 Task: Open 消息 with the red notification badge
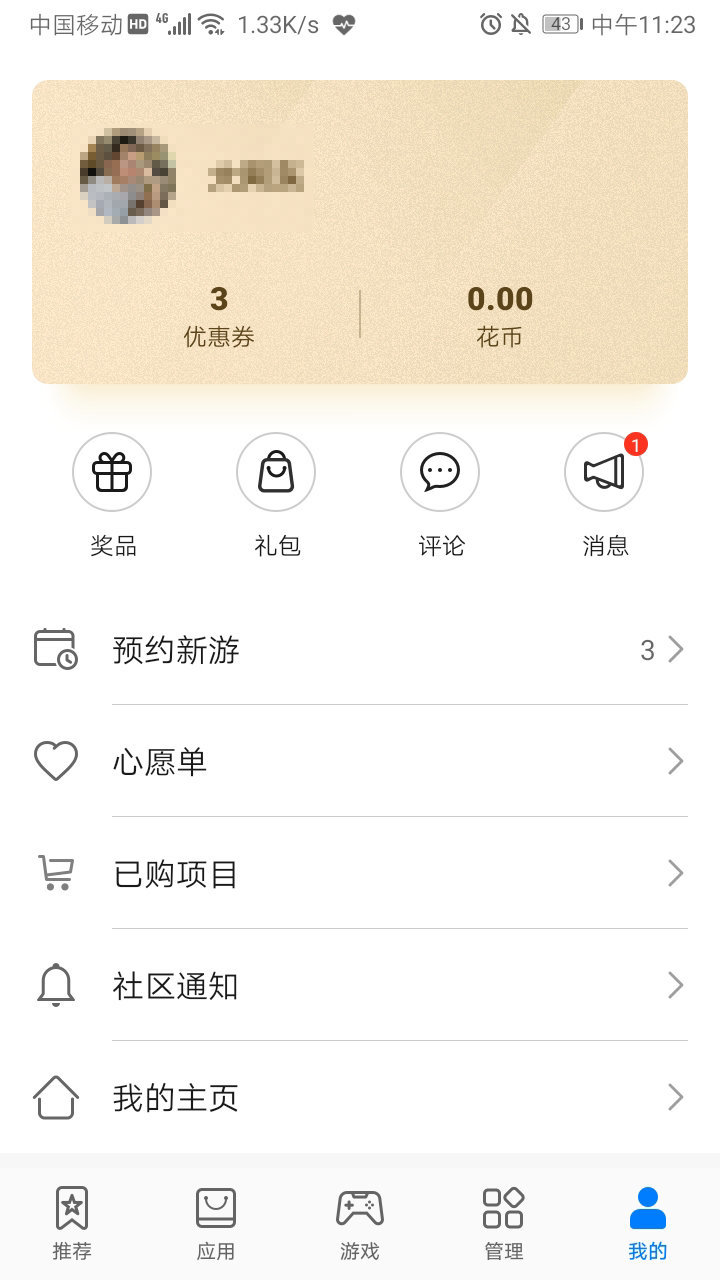click(x=603, y=472)
